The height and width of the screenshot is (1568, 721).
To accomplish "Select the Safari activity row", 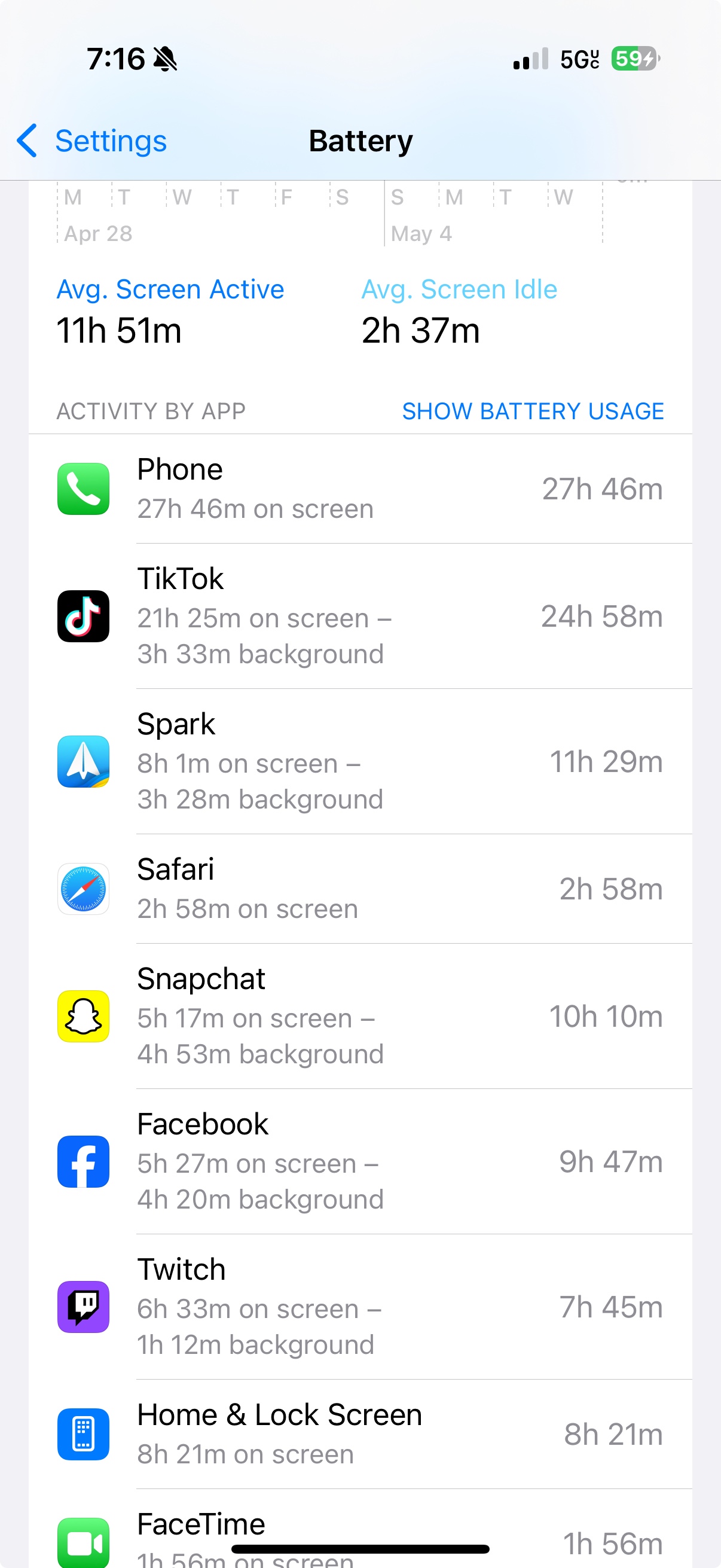I will [x=360, y=889].
